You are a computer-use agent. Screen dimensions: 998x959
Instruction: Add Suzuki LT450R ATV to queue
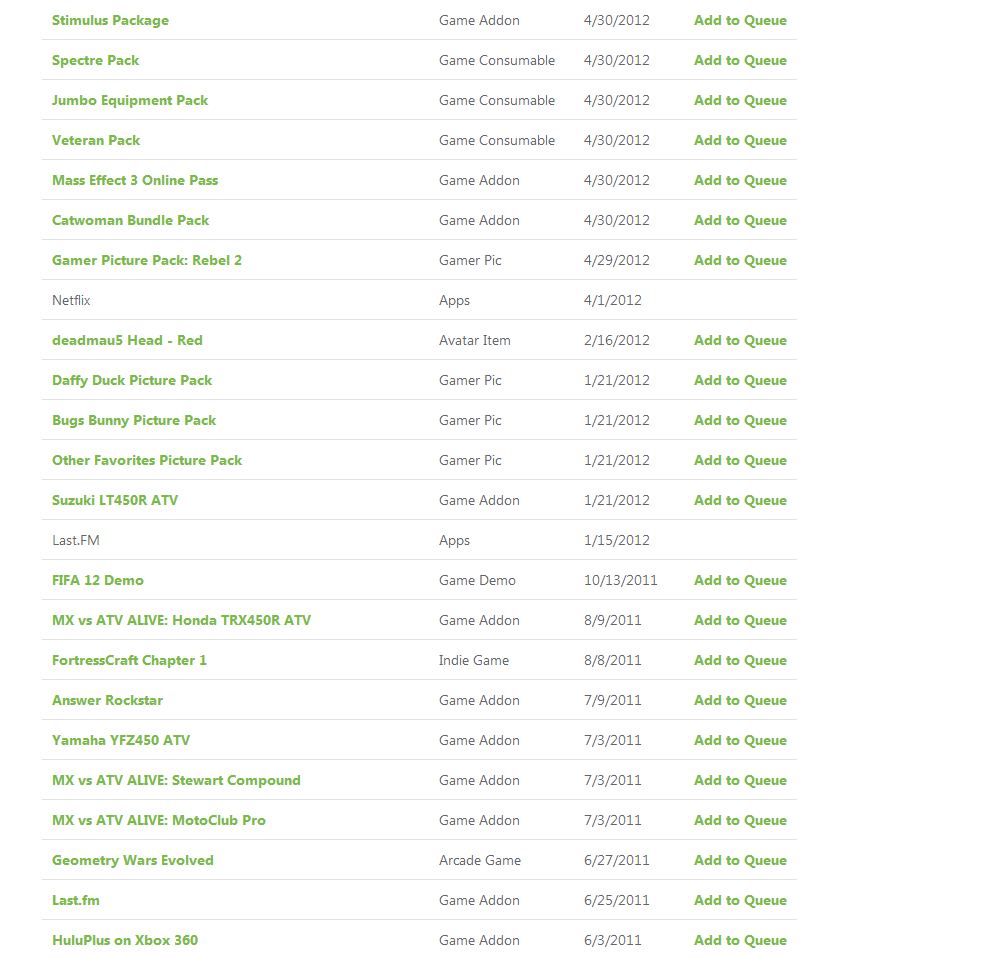[740, 500]
